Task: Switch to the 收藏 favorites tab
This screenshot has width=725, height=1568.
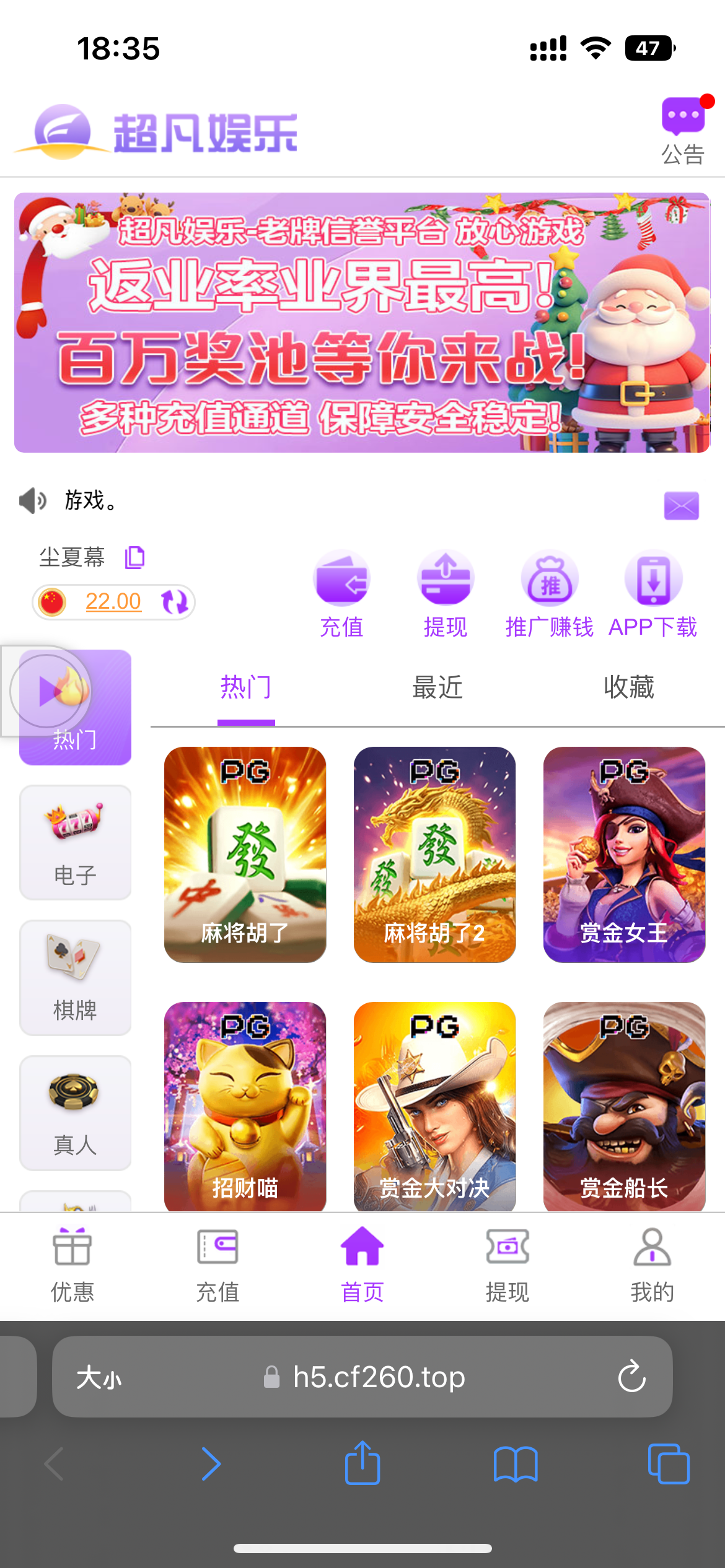Action: [628, 687]
